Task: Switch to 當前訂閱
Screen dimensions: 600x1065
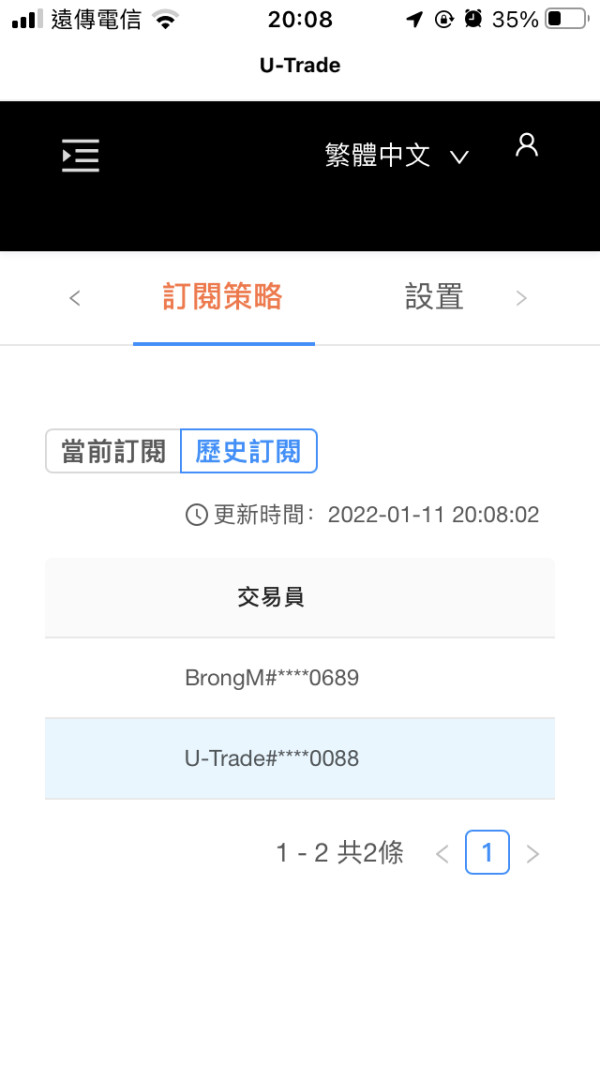Action: pyautogui.click(x=113, y=451)
